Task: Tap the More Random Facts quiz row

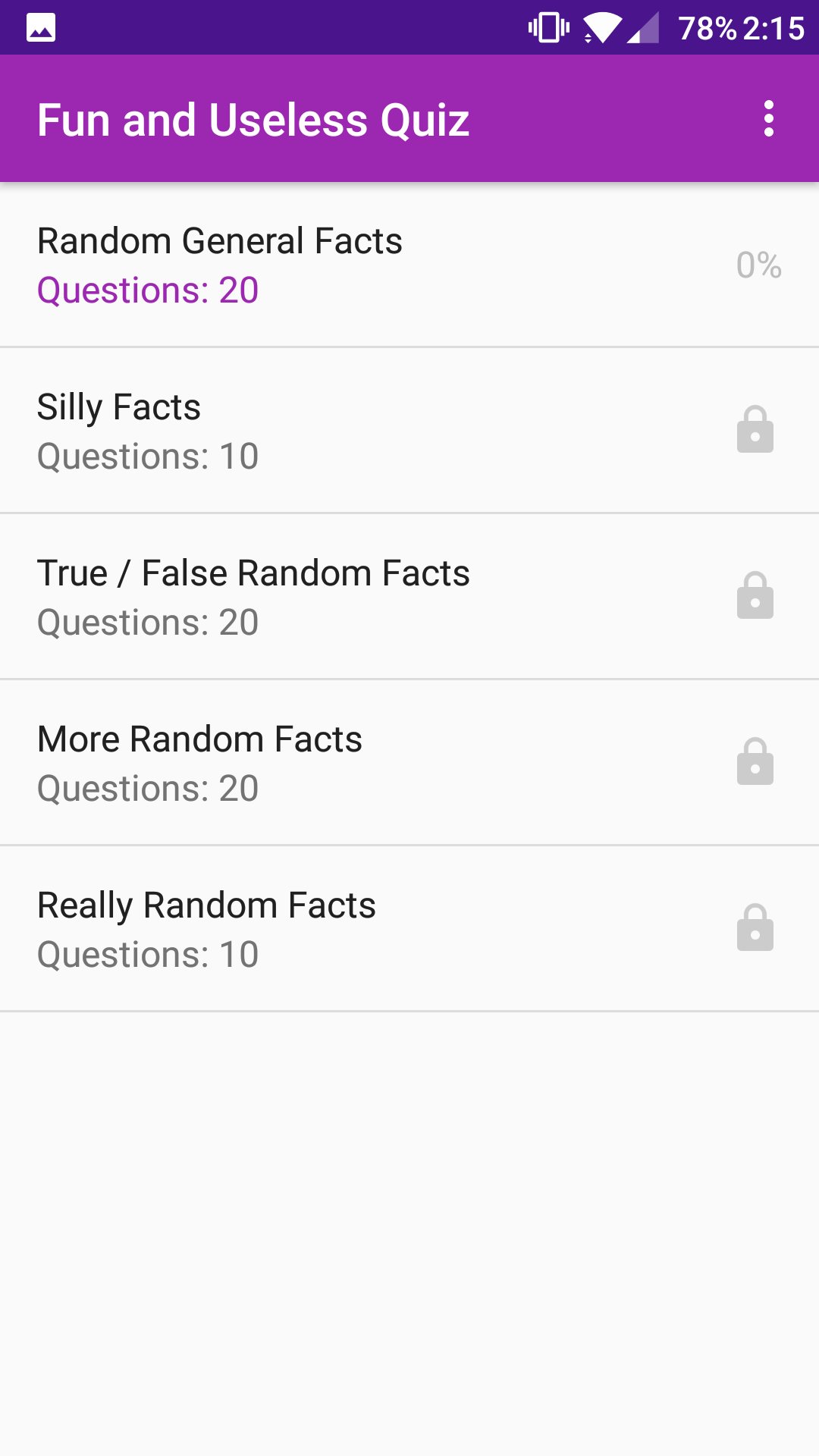Action: pos(409,763)
